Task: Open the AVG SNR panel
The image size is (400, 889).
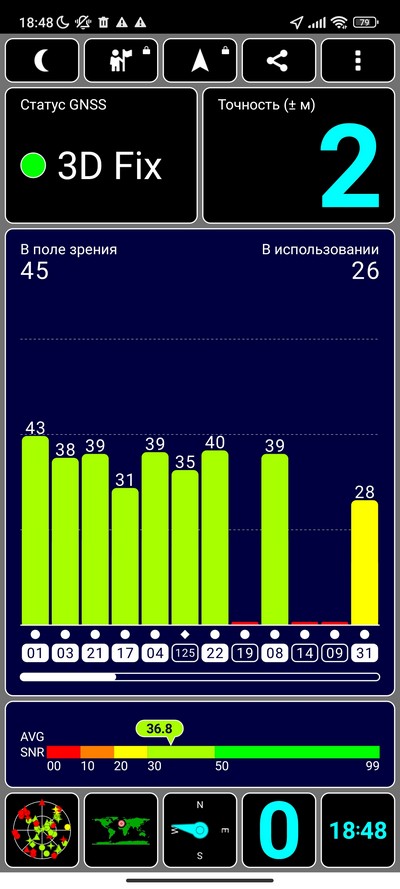Action: [x=200, y=744]
